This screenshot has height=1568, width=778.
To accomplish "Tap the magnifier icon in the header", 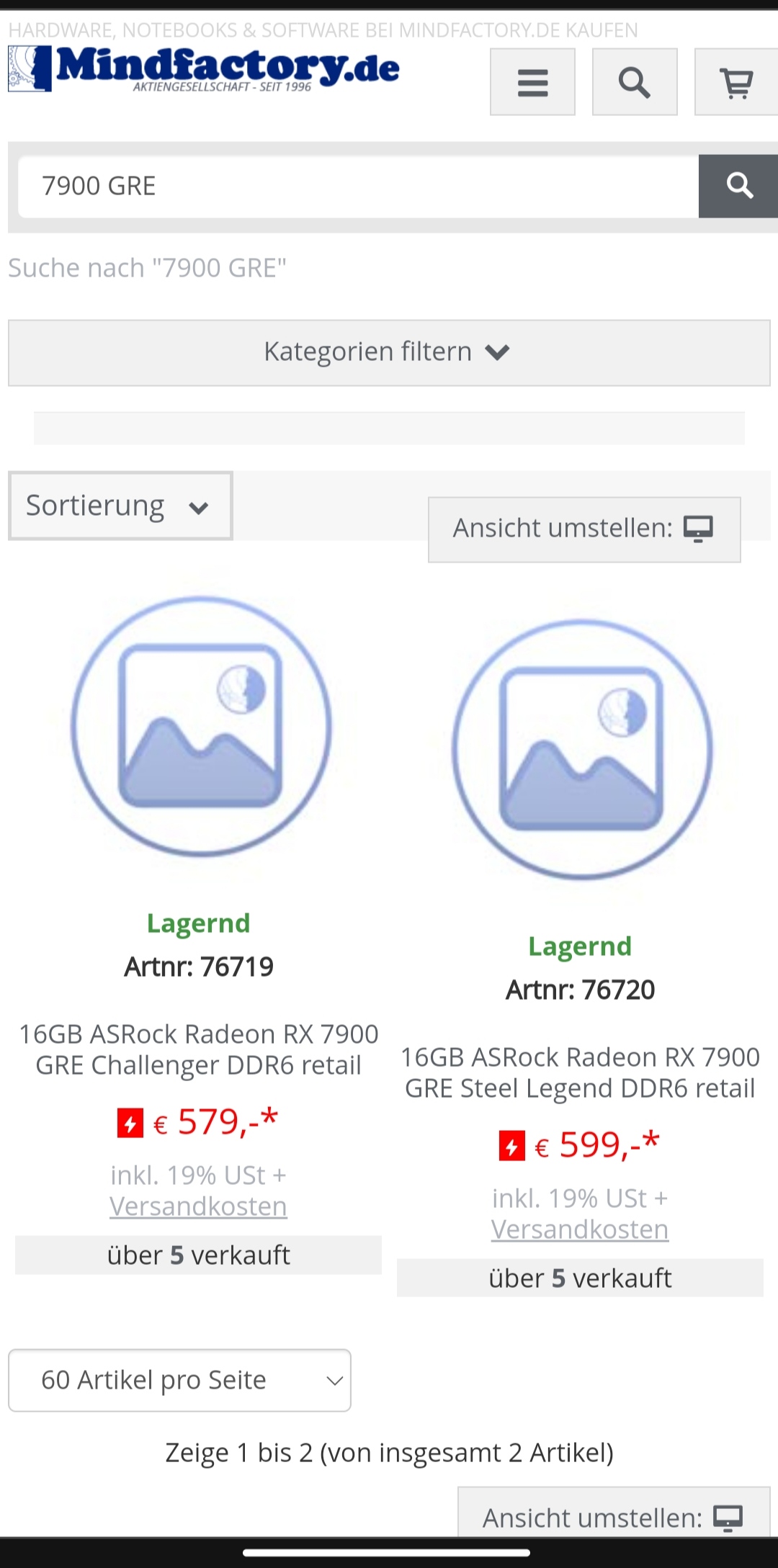I will click(x=634, y=82).
